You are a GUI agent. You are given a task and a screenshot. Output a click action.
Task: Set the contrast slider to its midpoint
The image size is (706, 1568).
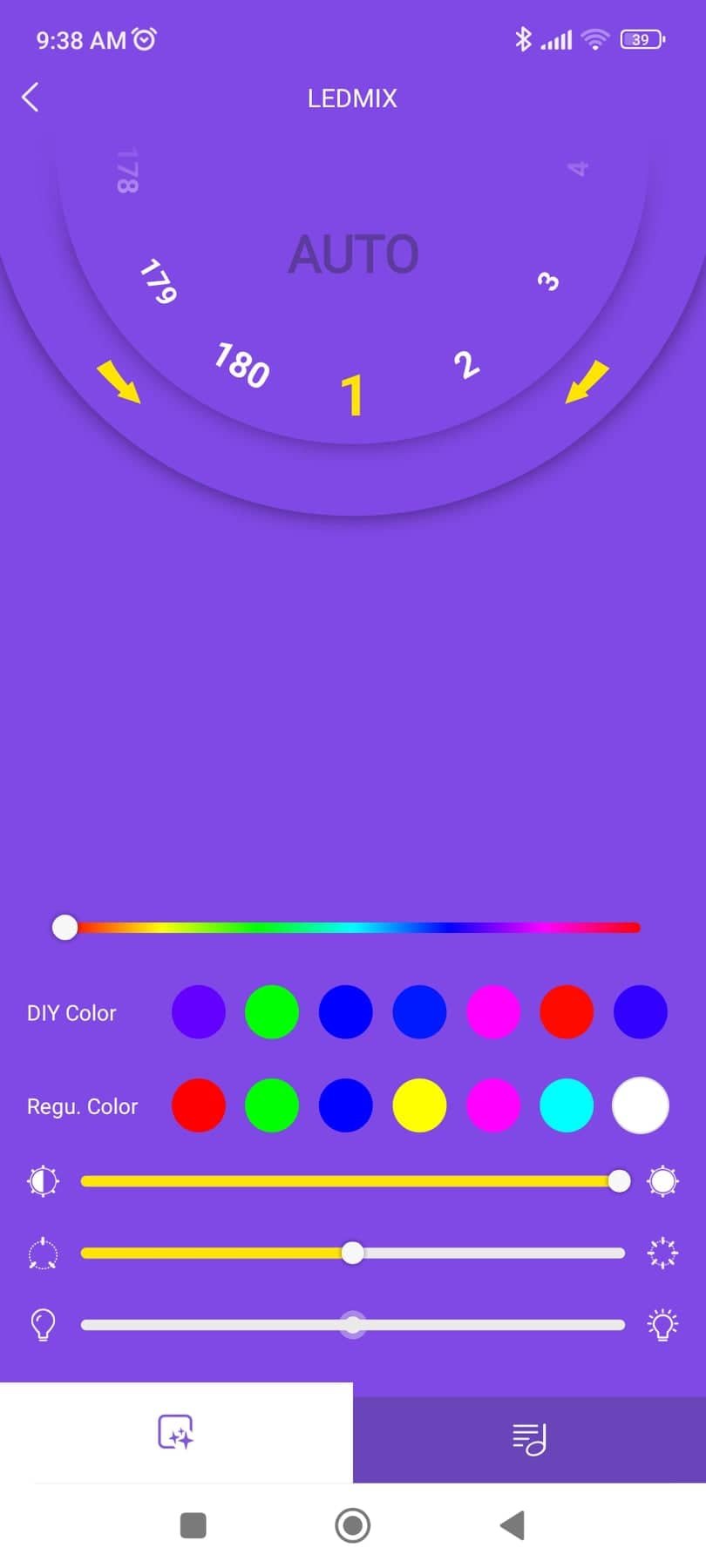coord(353,1181)
